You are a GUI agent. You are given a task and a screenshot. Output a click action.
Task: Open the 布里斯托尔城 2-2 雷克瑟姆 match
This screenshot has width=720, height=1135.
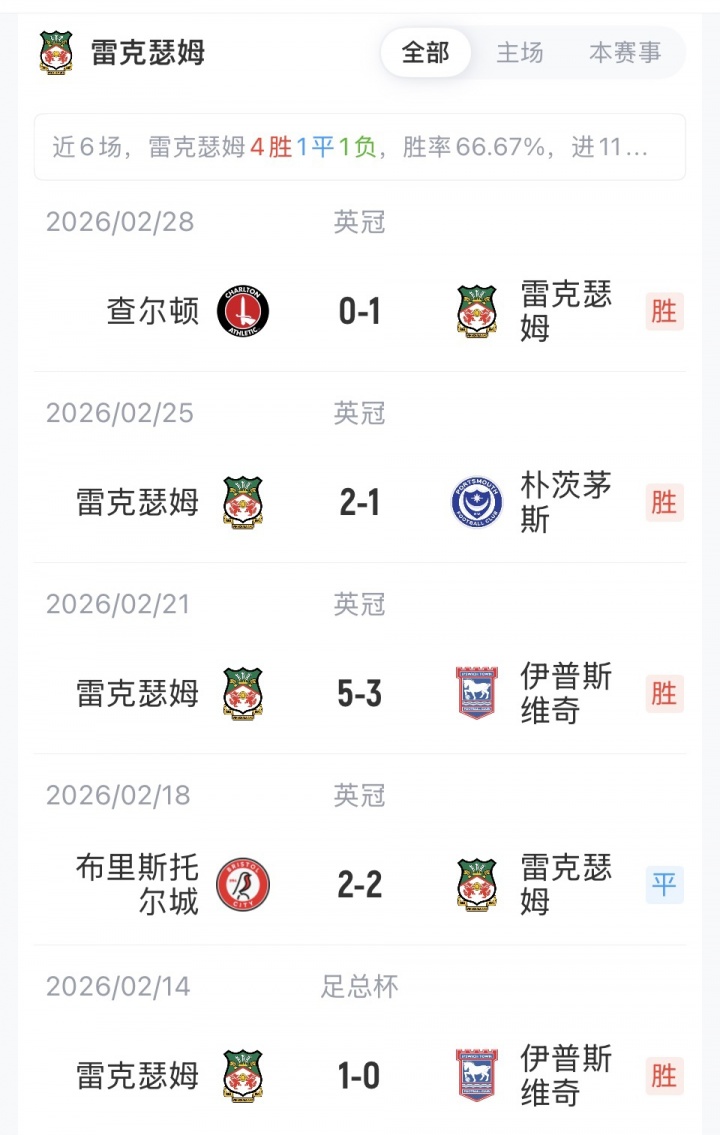click(360, 885)
